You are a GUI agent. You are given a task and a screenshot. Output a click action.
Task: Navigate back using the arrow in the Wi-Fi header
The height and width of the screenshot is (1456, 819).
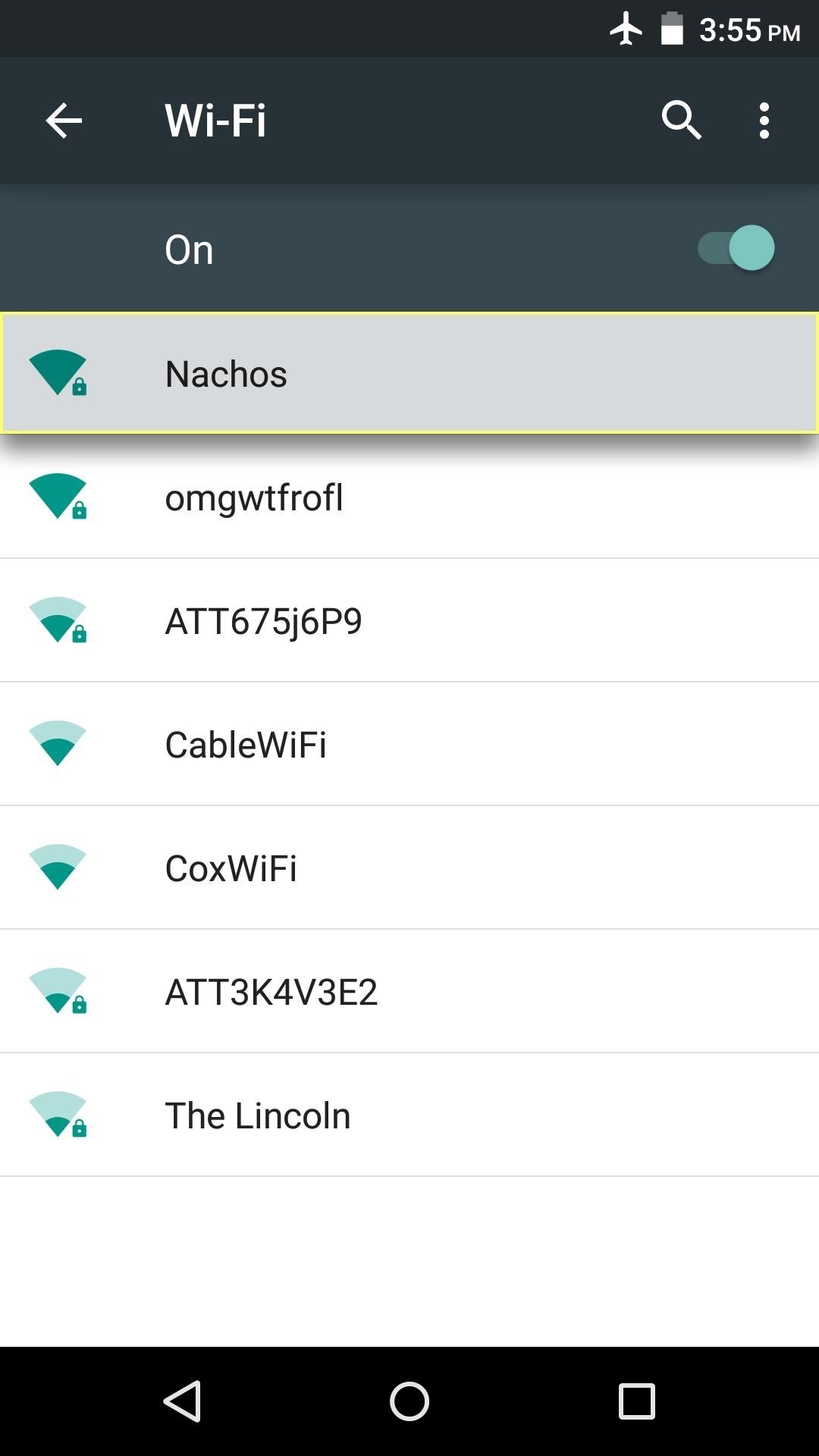(61, 120)
